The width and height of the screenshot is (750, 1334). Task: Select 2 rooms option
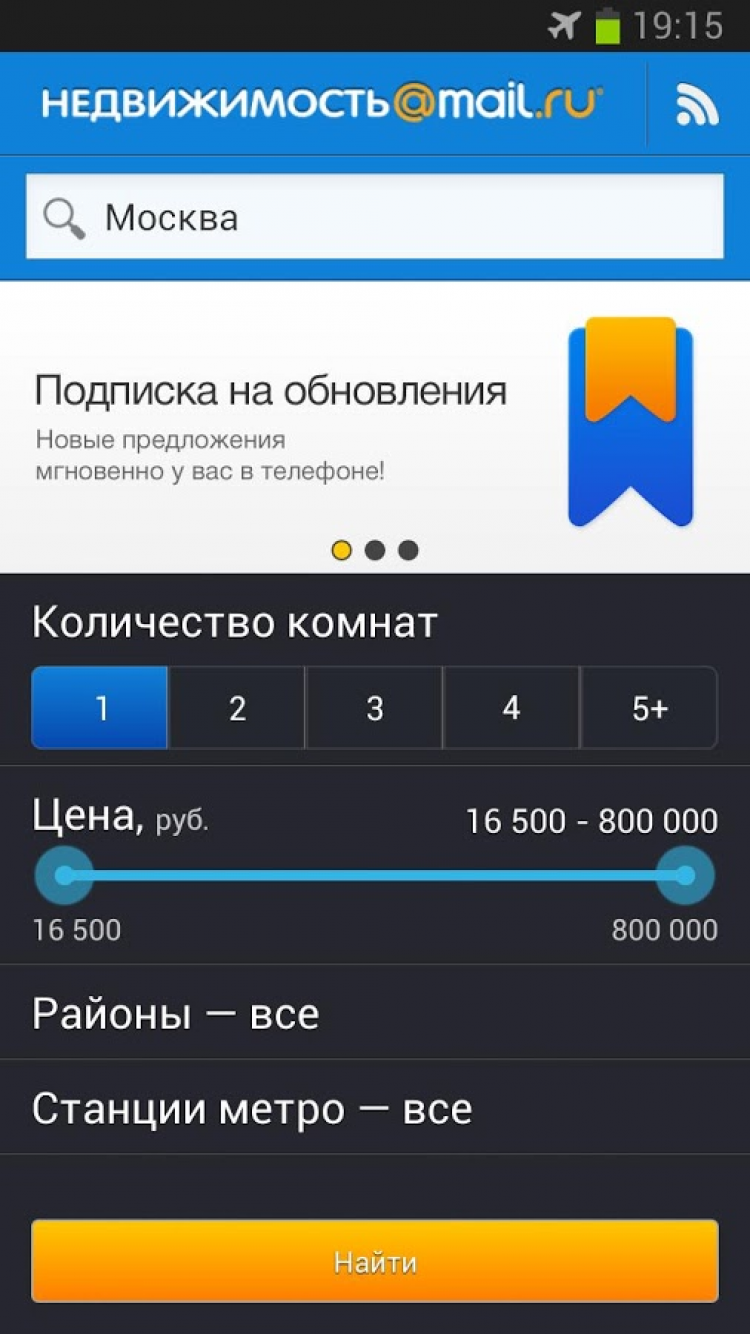coord(237,708)
